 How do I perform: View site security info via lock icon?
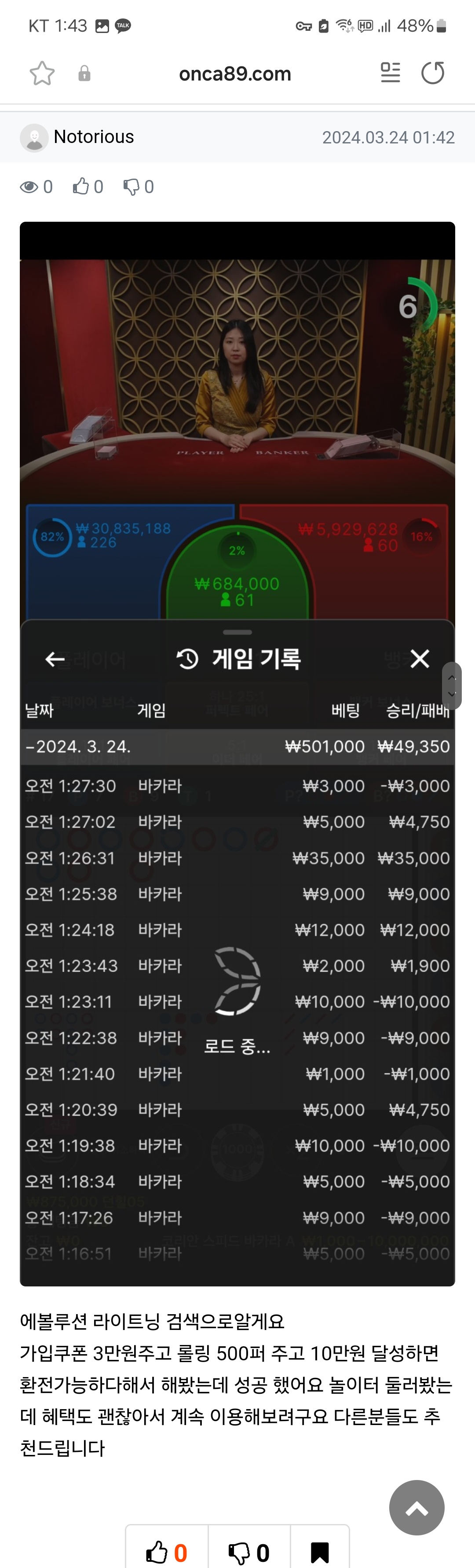coord(84,73)
